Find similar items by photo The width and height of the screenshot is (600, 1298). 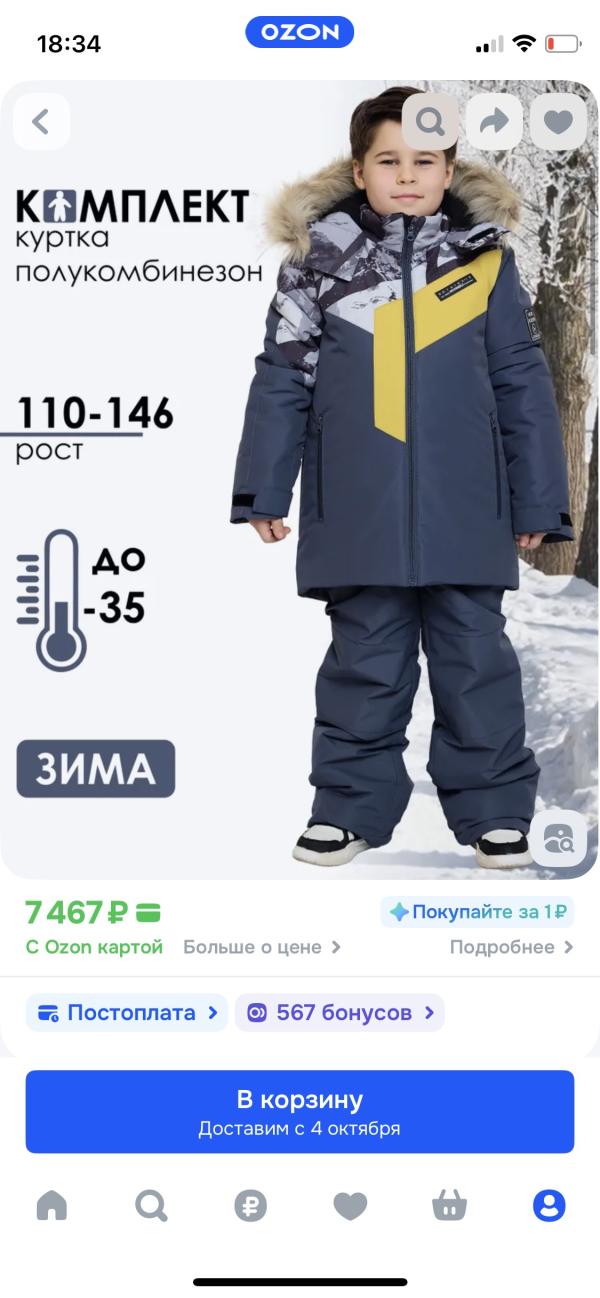click(558, 838)
